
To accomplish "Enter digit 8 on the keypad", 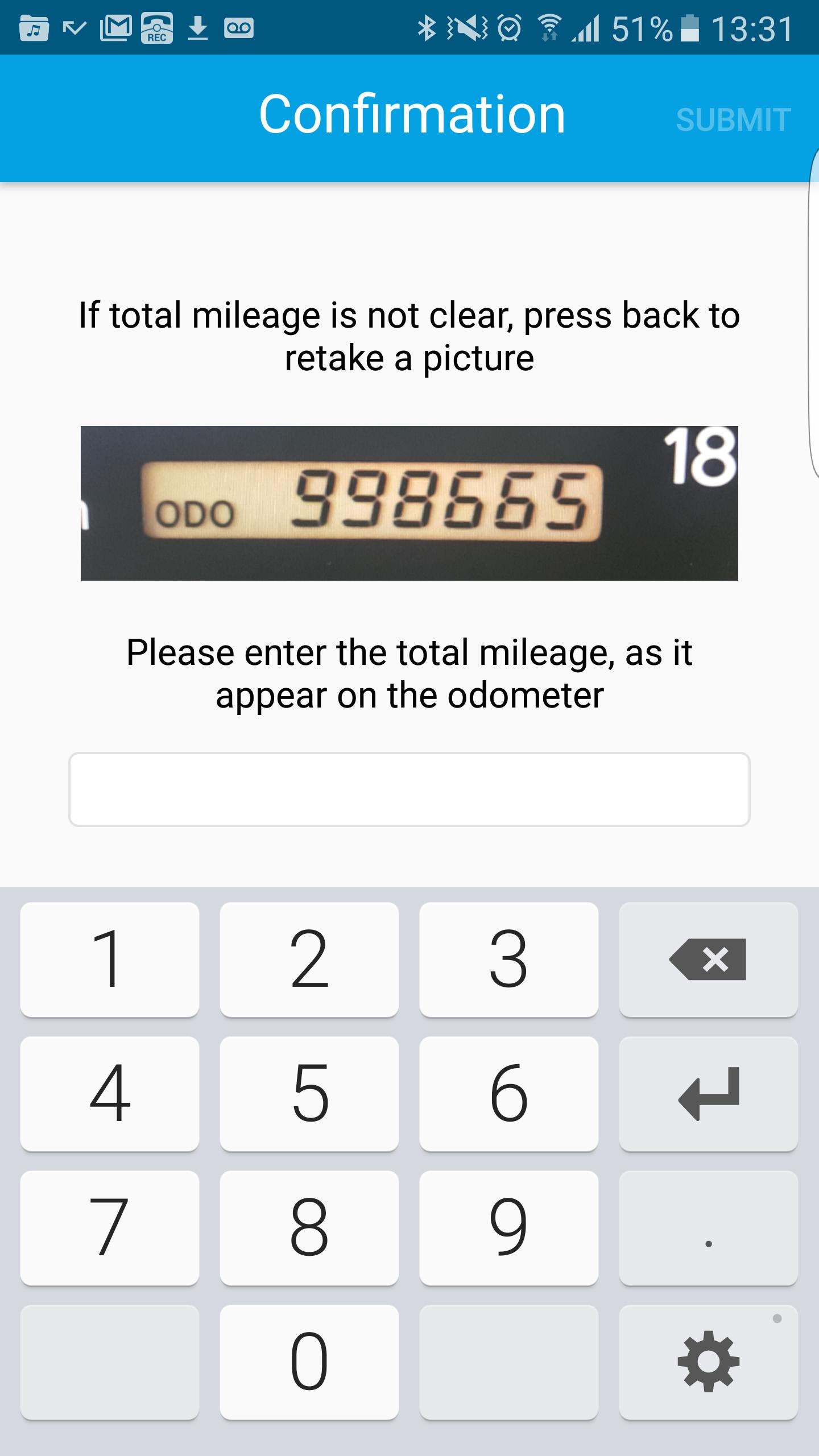I will (x=309, y=1227).
